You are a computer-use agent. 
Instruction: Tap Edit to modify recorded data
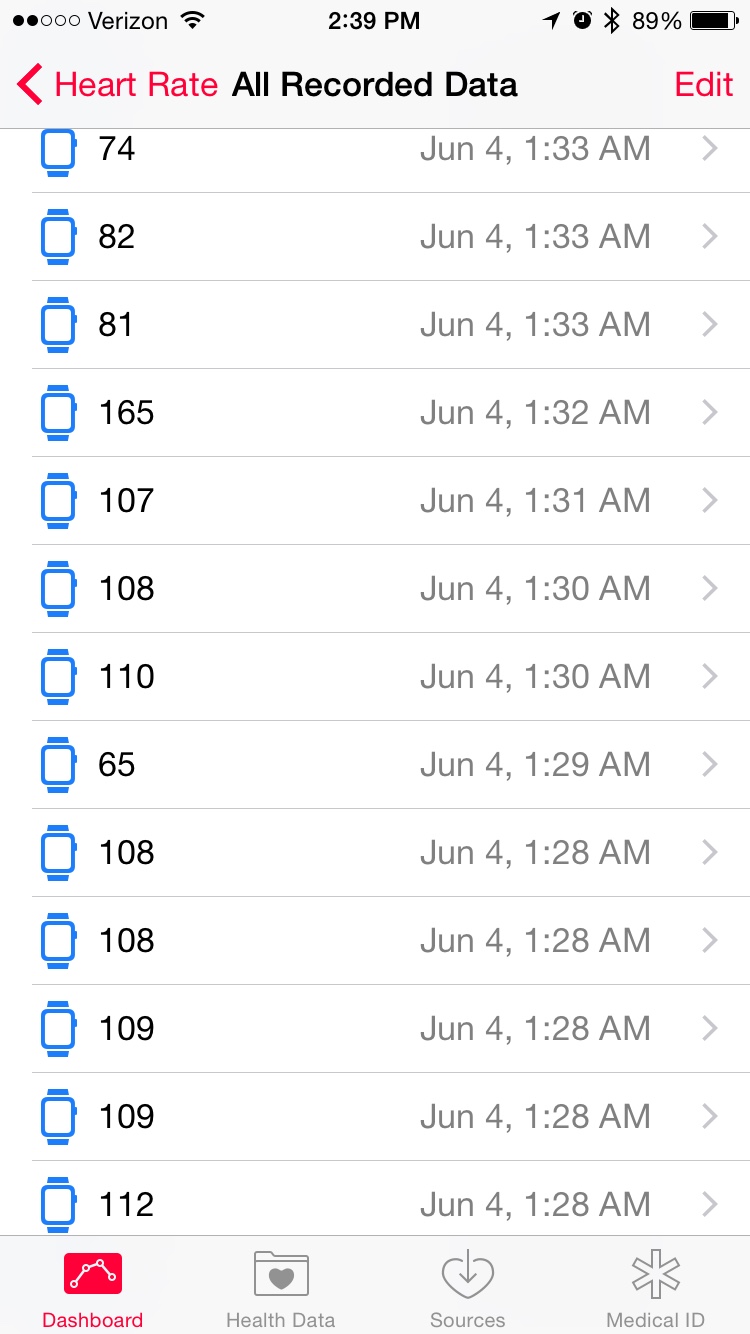tap(704, 85)
